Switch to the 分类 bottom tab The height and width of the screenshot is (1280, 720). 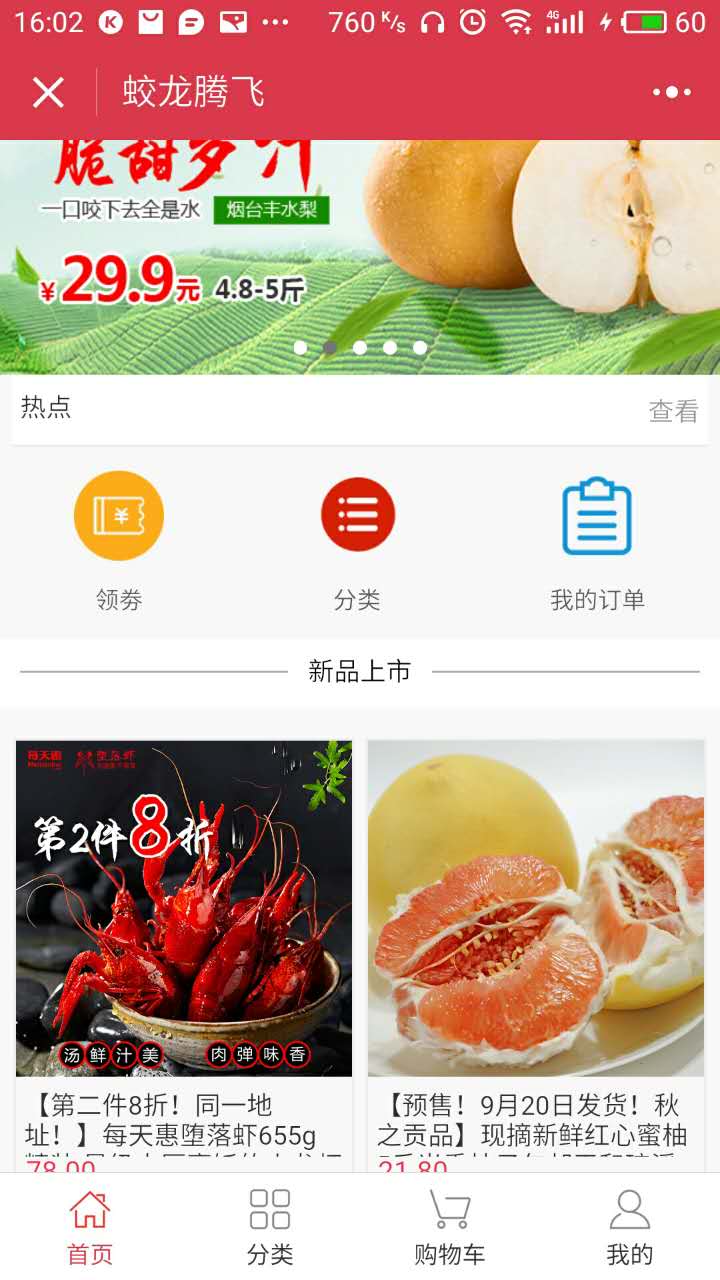click(270, 1227)
